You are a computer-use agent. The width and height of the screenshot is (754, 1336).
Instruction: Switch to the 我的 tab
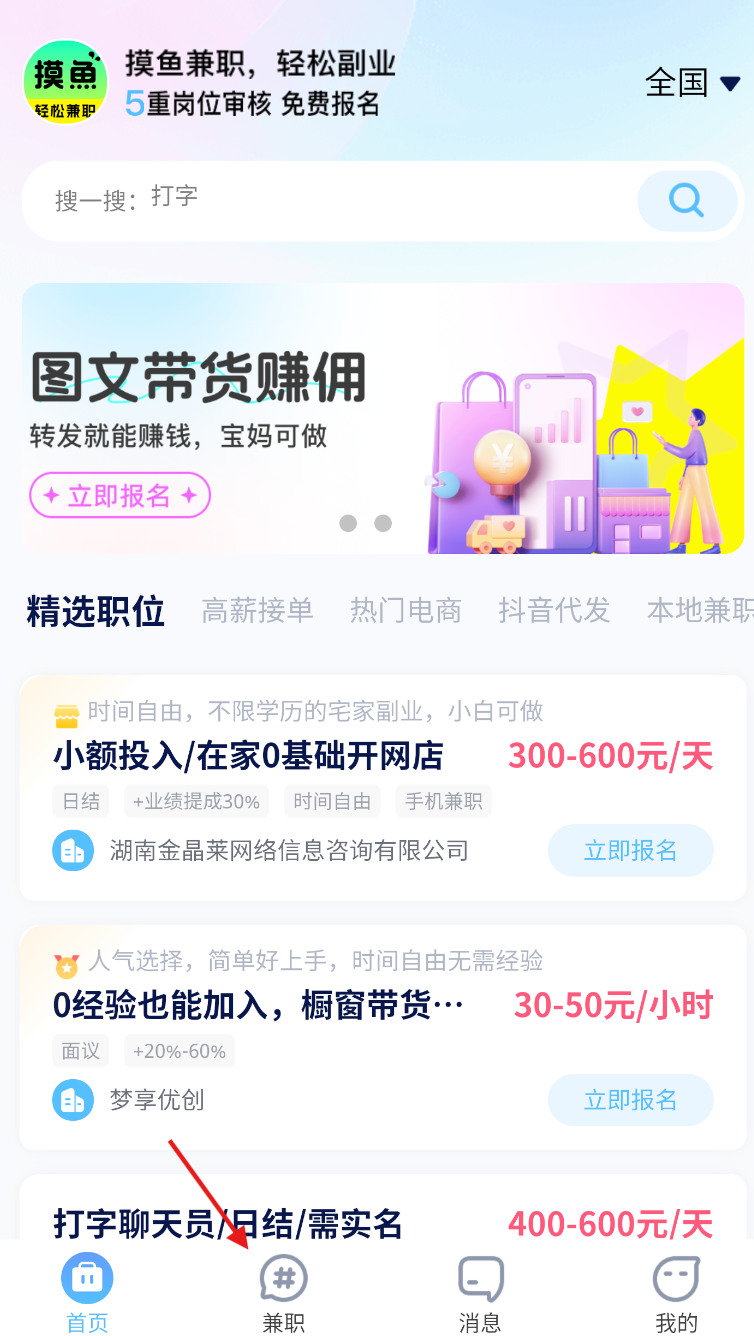(x=676, y=1295)
